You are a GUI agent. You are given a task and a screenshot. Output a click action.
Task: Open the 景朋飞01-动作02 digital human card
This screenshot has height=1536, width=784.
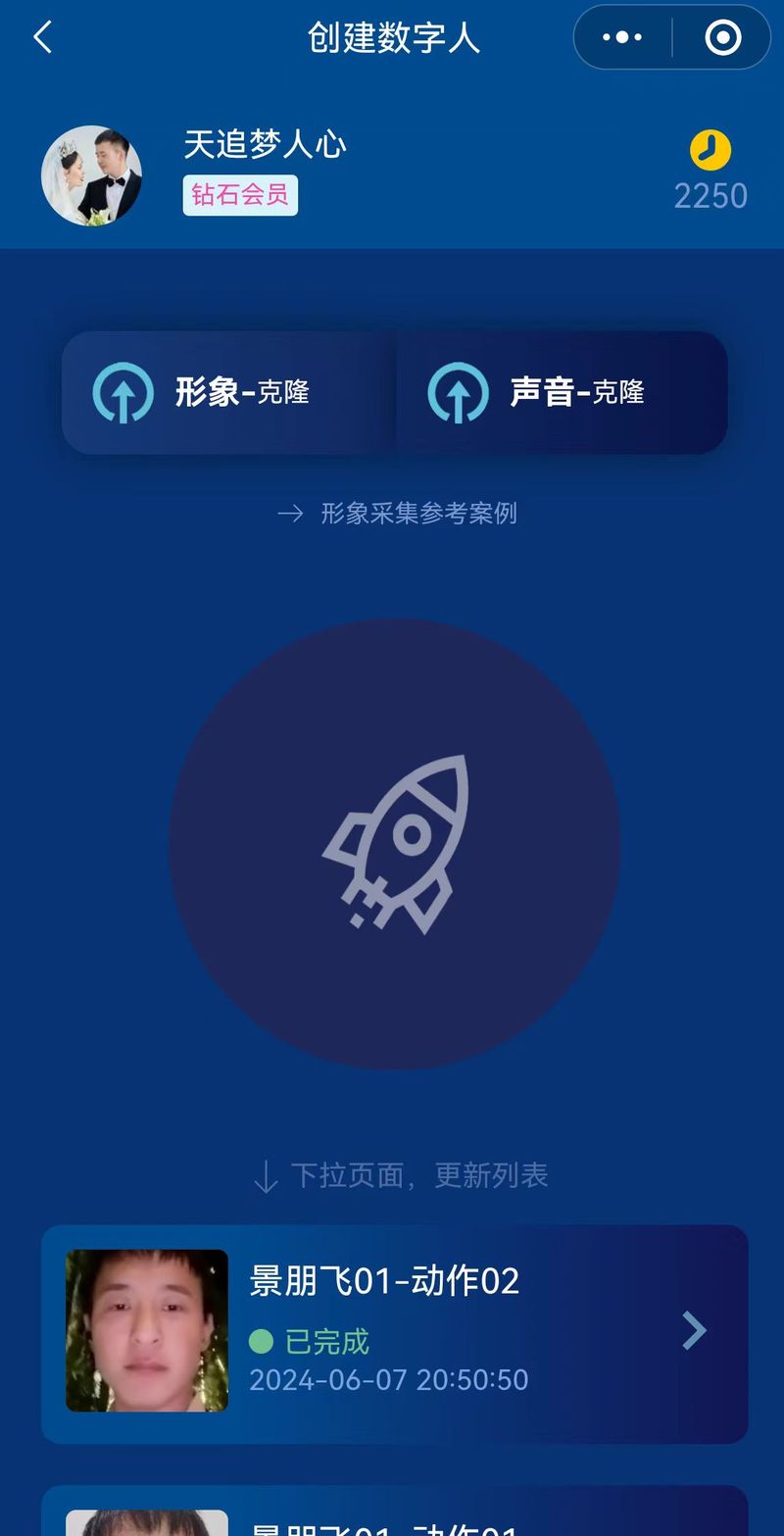[395, 1333]
